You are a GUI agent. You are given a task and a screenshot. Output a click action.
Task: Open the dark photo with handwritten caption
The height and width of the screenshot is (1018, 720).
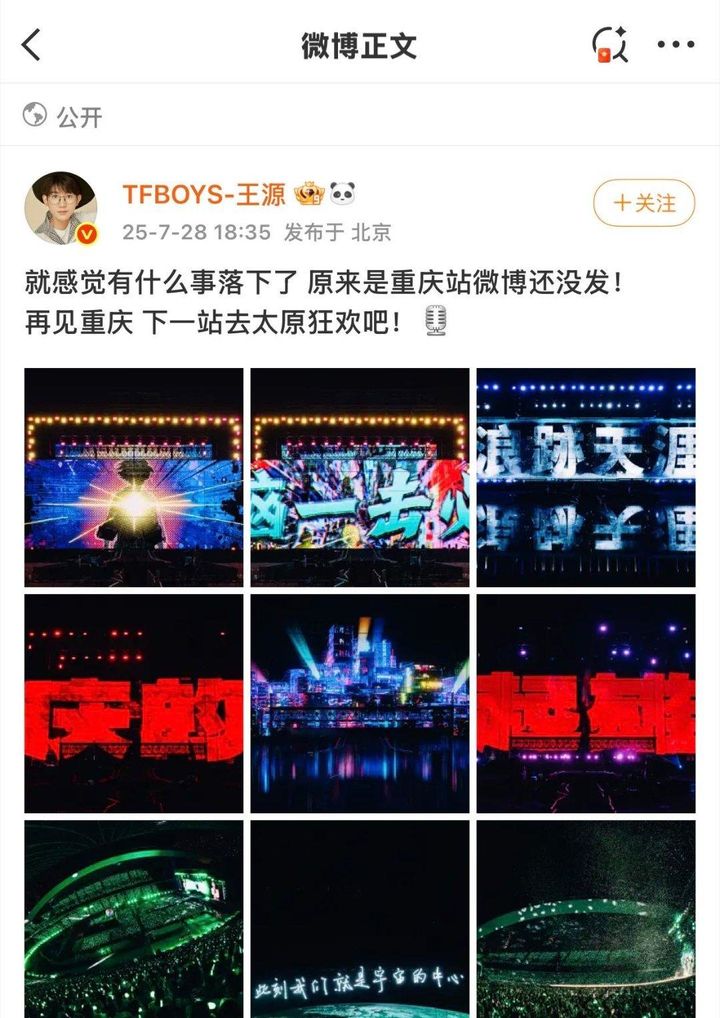coord(360,919)
